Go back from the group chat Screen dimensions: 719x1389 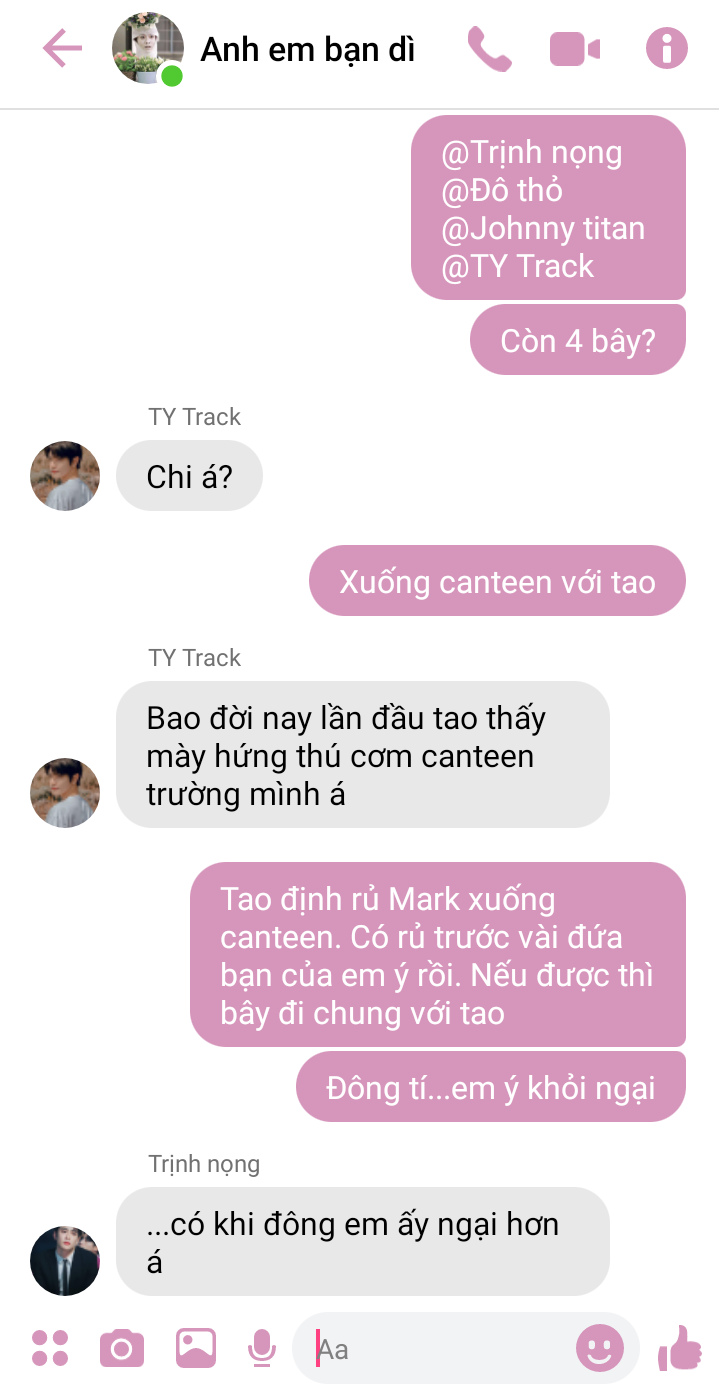click(62, 48)
